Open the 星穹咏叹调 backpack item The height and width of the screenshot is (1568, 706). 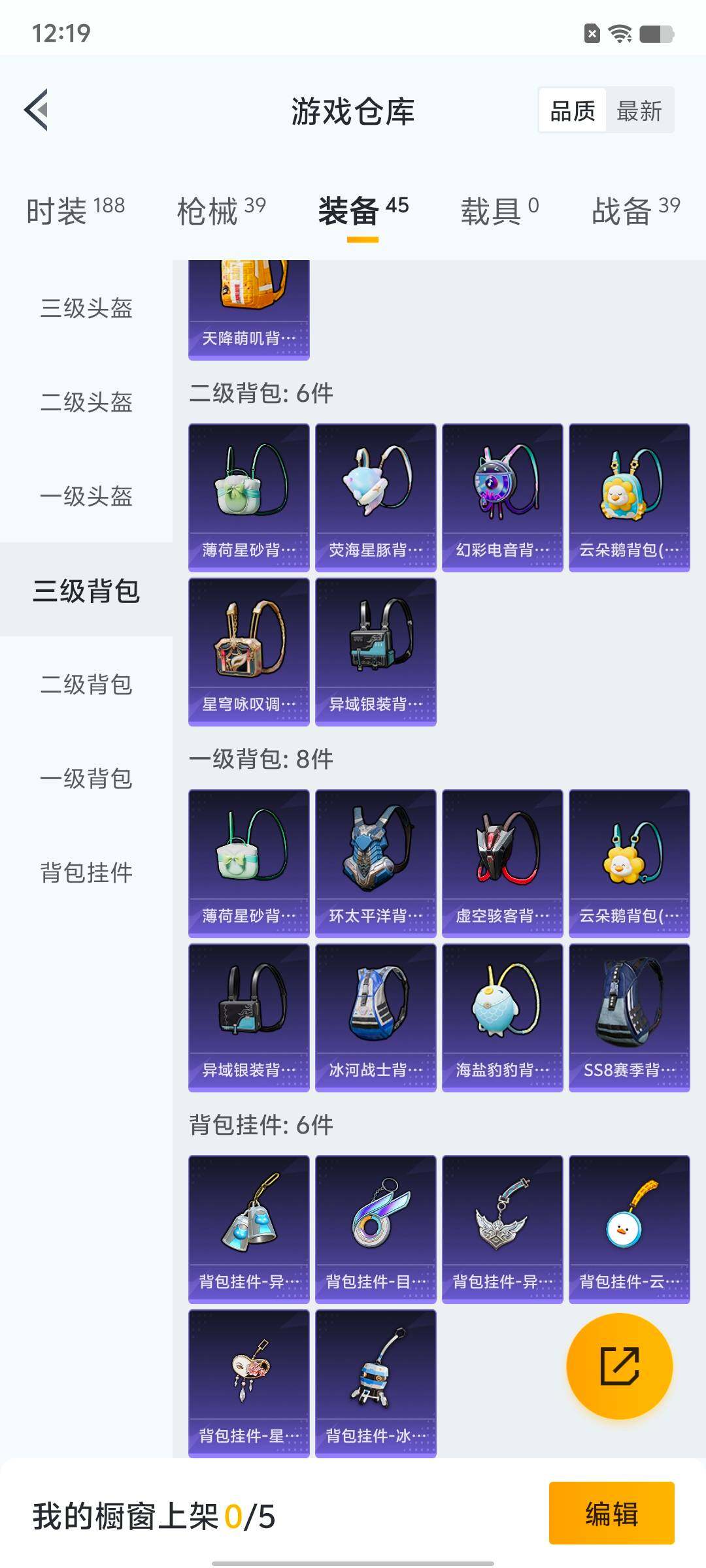(248, 651)
